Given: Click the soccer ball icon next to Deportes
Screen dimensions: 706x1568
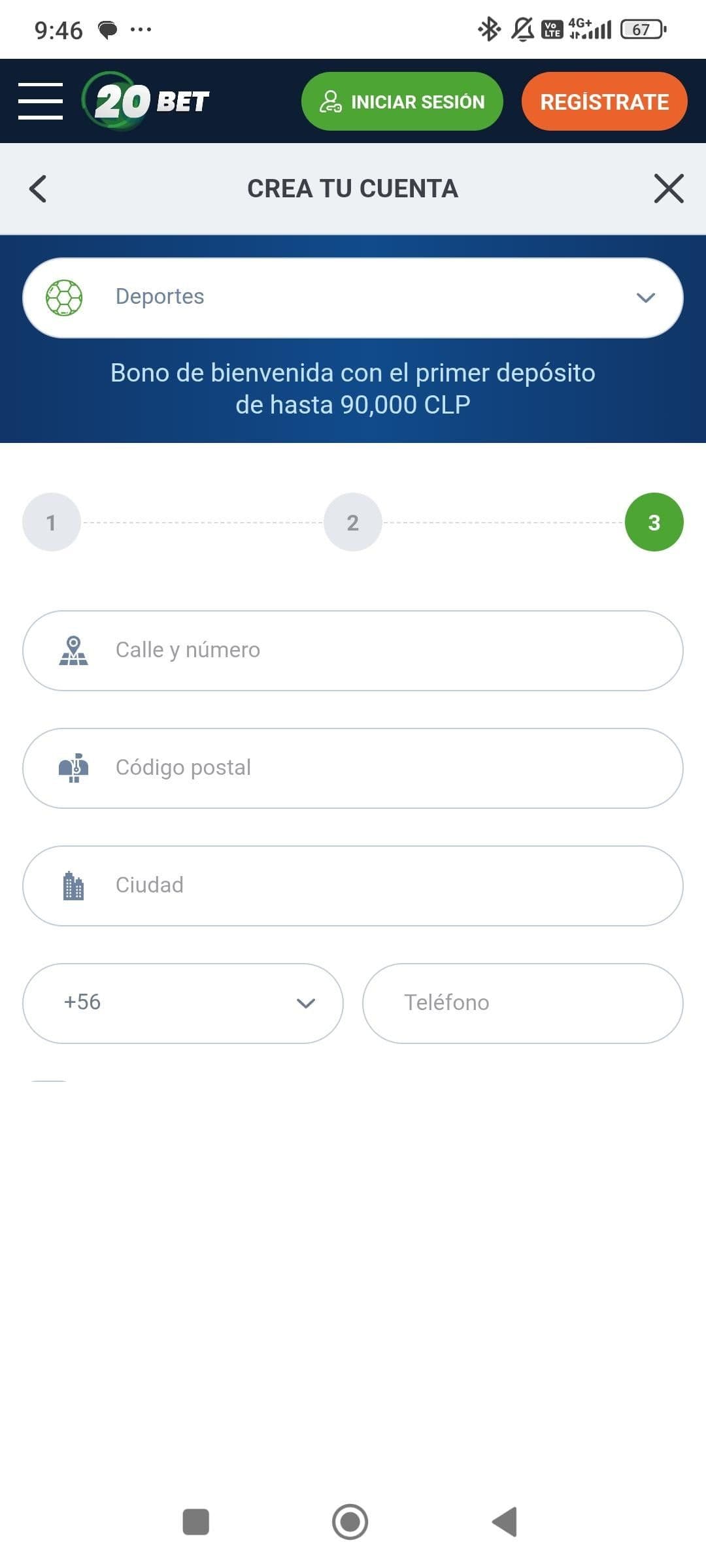Looking at the screenshot, I should pos(65,297).
